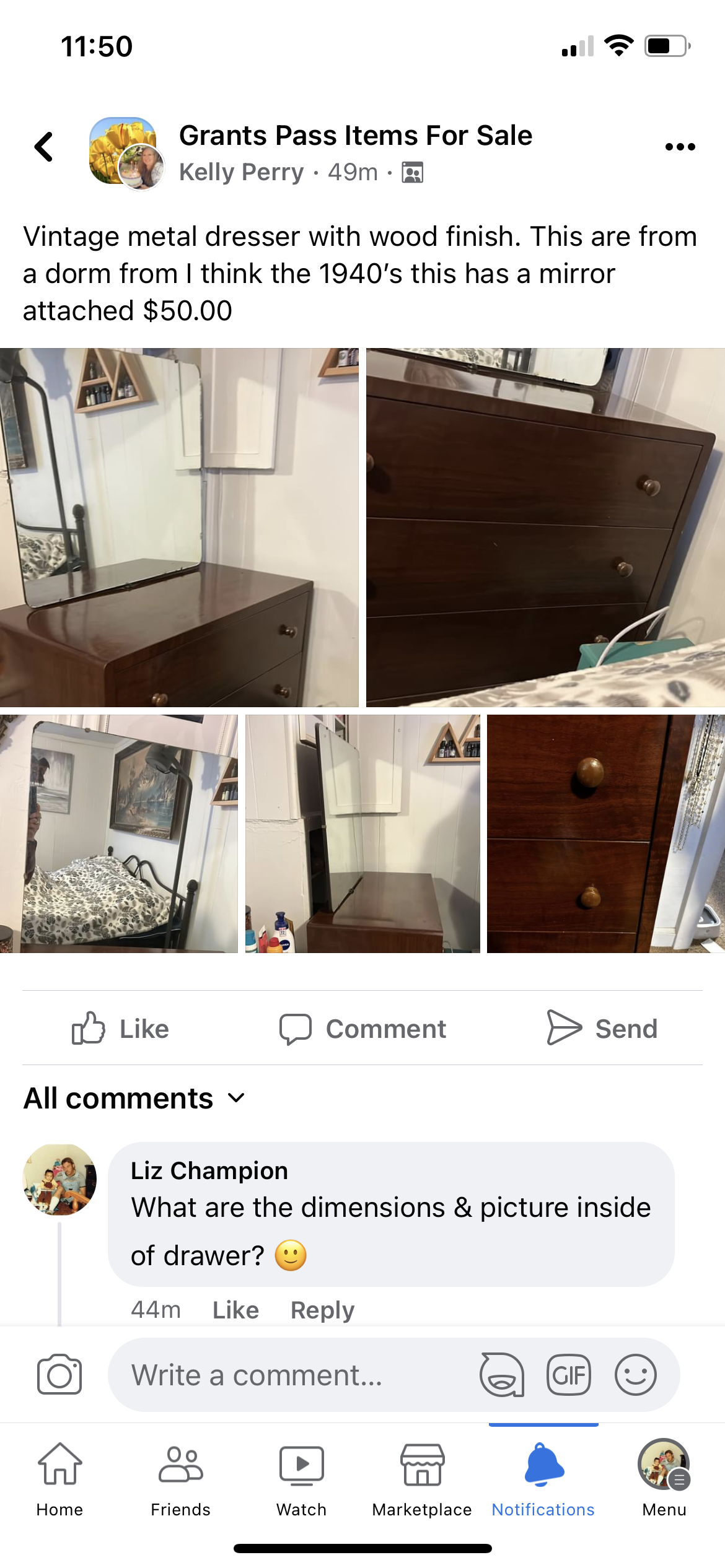Image resolution: width=725 pixels, height=1568 pixels.
Task: Open the photo showing the dresser drawers
Action: (545, 527)
